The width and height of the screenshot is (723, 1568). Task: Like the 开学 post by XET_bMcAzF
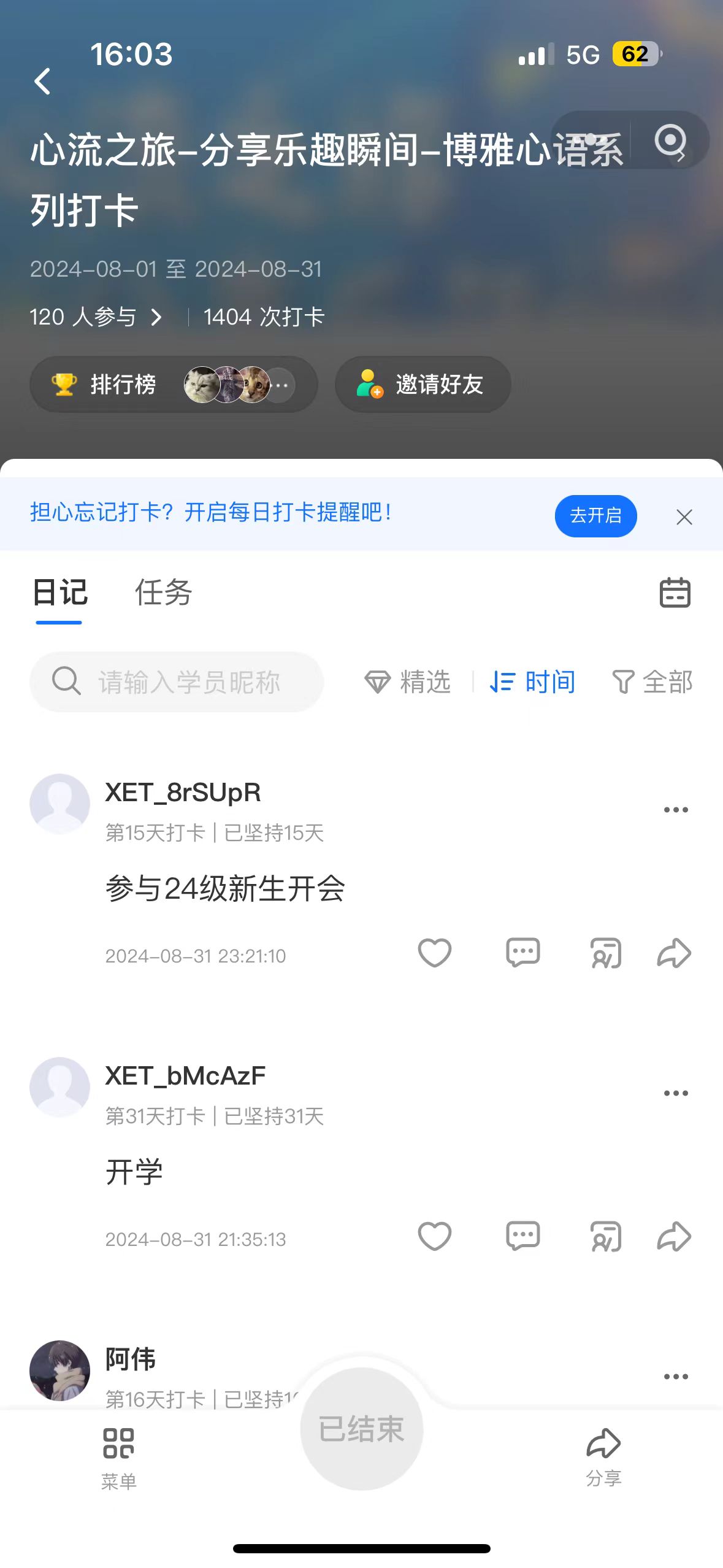(x=434, y=1236)
